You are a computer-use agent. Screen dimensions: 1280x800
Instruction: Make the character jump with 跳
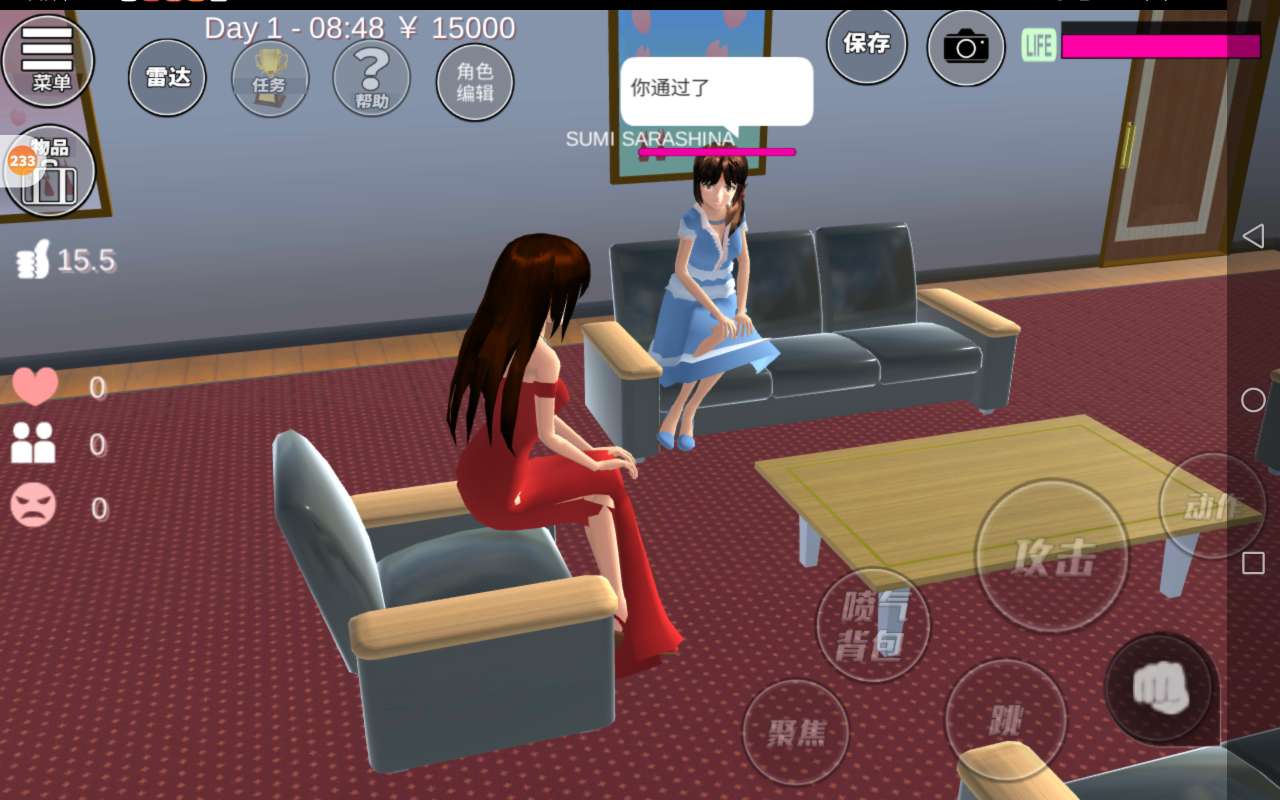[1005, 720]
